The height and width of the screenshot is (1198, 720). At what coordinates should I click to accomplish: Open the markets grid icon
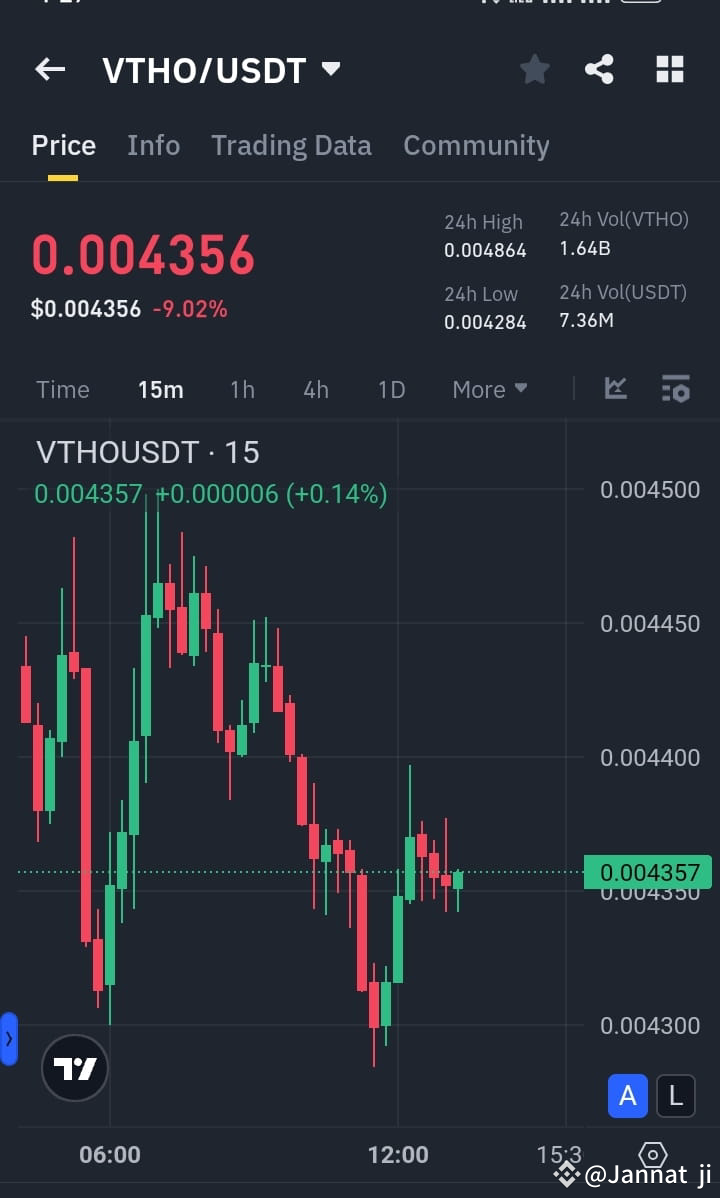click(x=668, y=69)
